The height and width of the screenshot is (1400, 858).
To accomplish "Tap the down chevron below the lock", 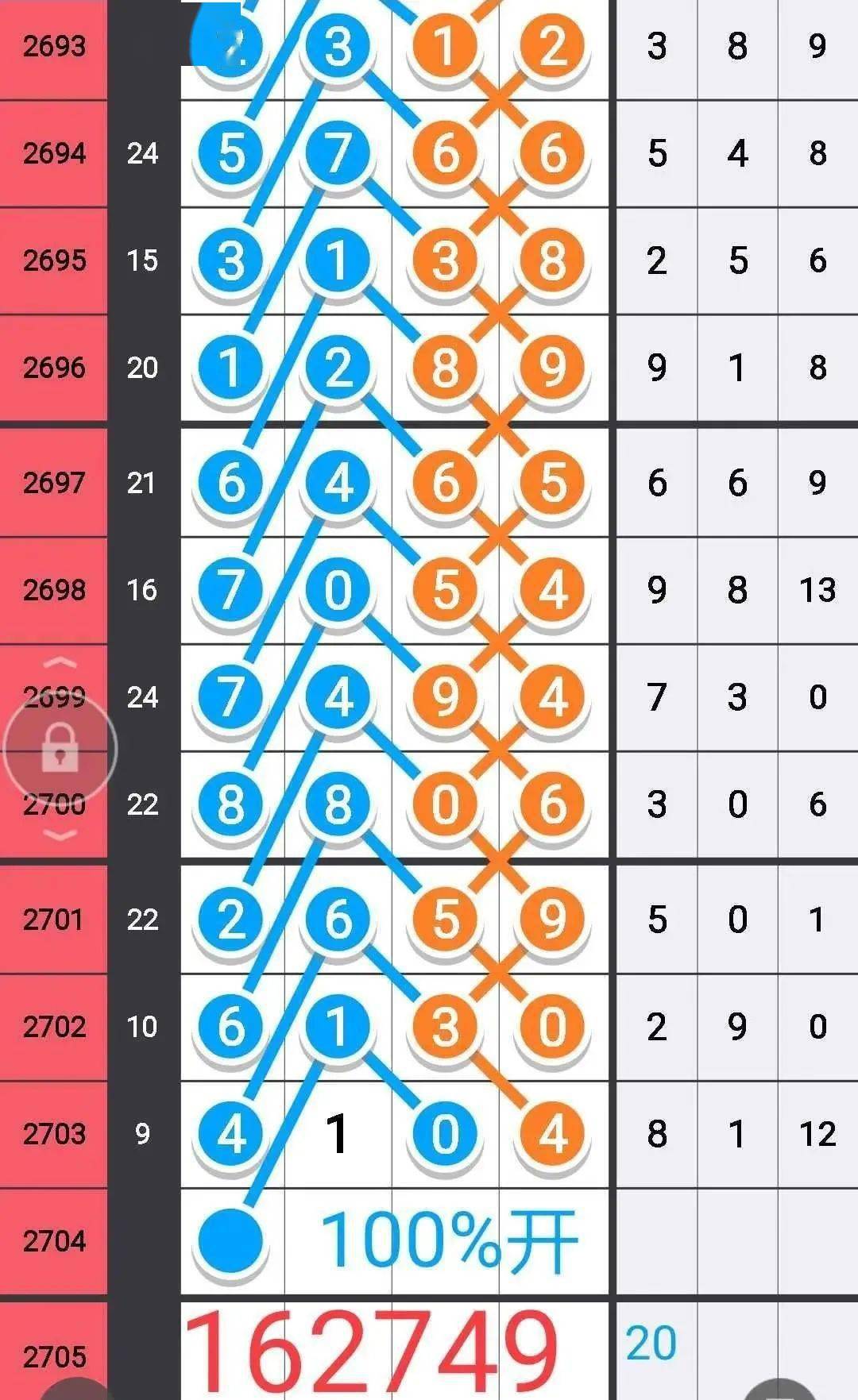I will (60, 834).
